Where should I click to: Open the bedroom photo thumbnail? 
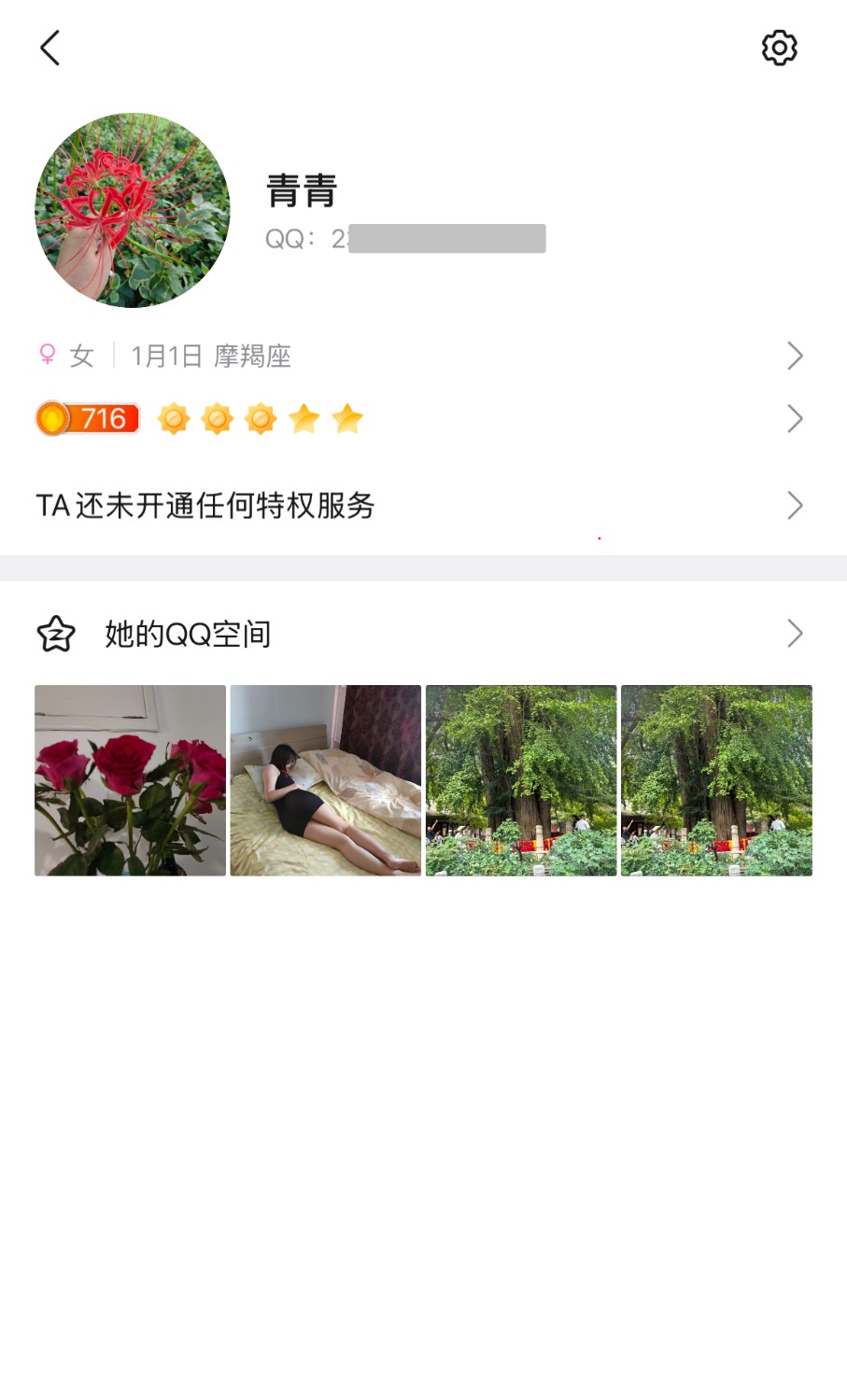click(x=326, y=780)
